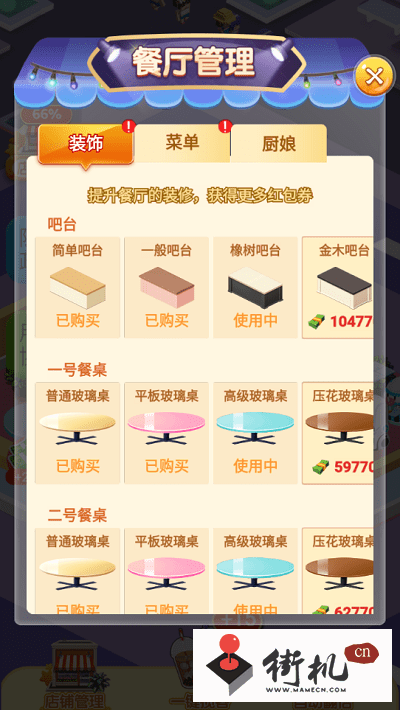Select the 装饰 tab
The image size is (400, 710).
pos(86,144)
